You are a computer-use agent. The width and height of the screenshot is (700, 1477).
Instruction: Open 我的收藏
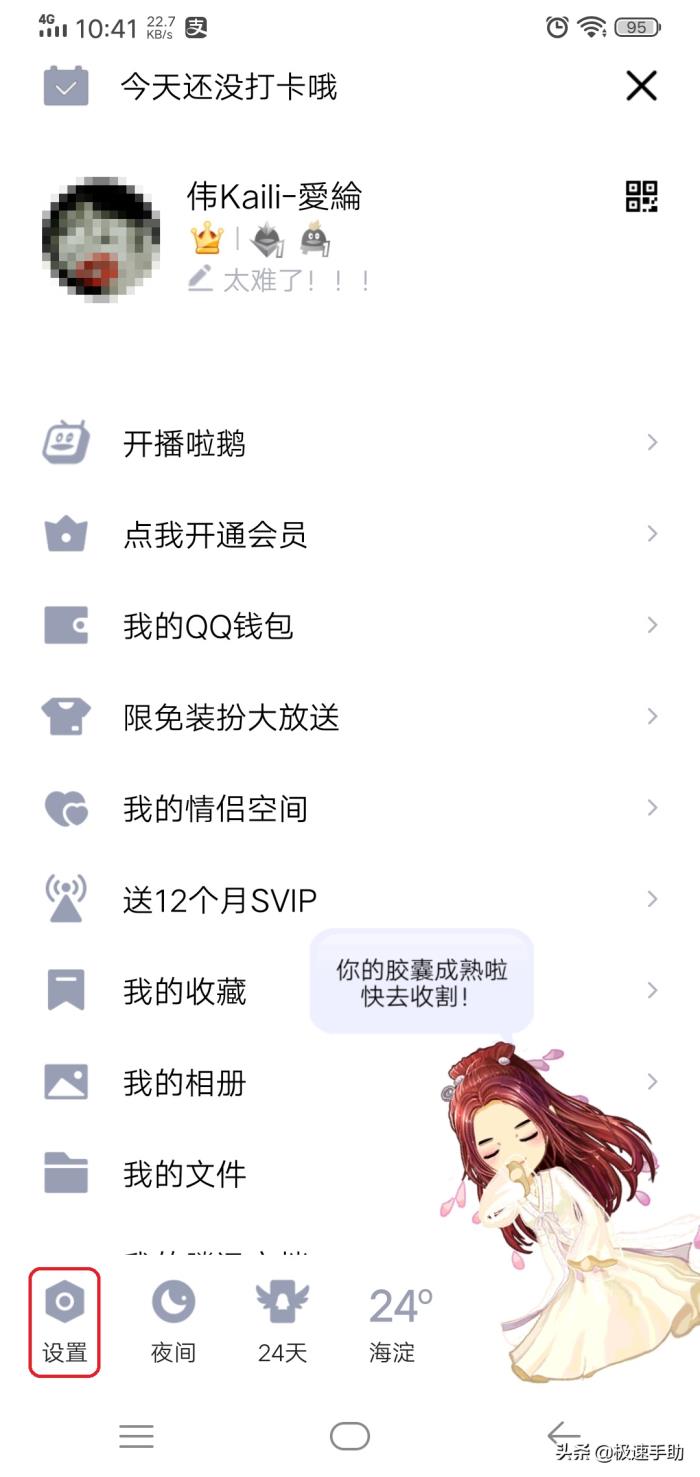coord(184,991)
